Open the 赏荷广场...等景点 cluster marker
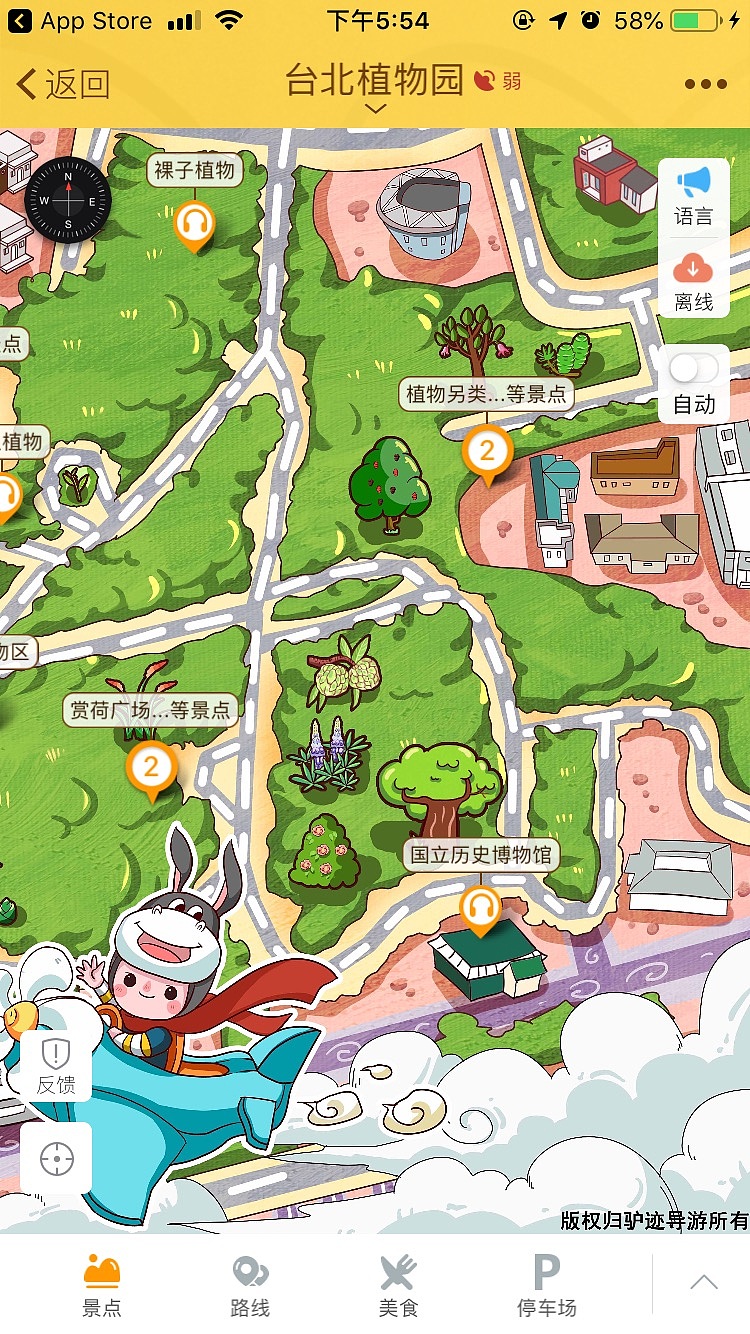Viewport: 750px width, 1334px height. [x=151, y=769]
